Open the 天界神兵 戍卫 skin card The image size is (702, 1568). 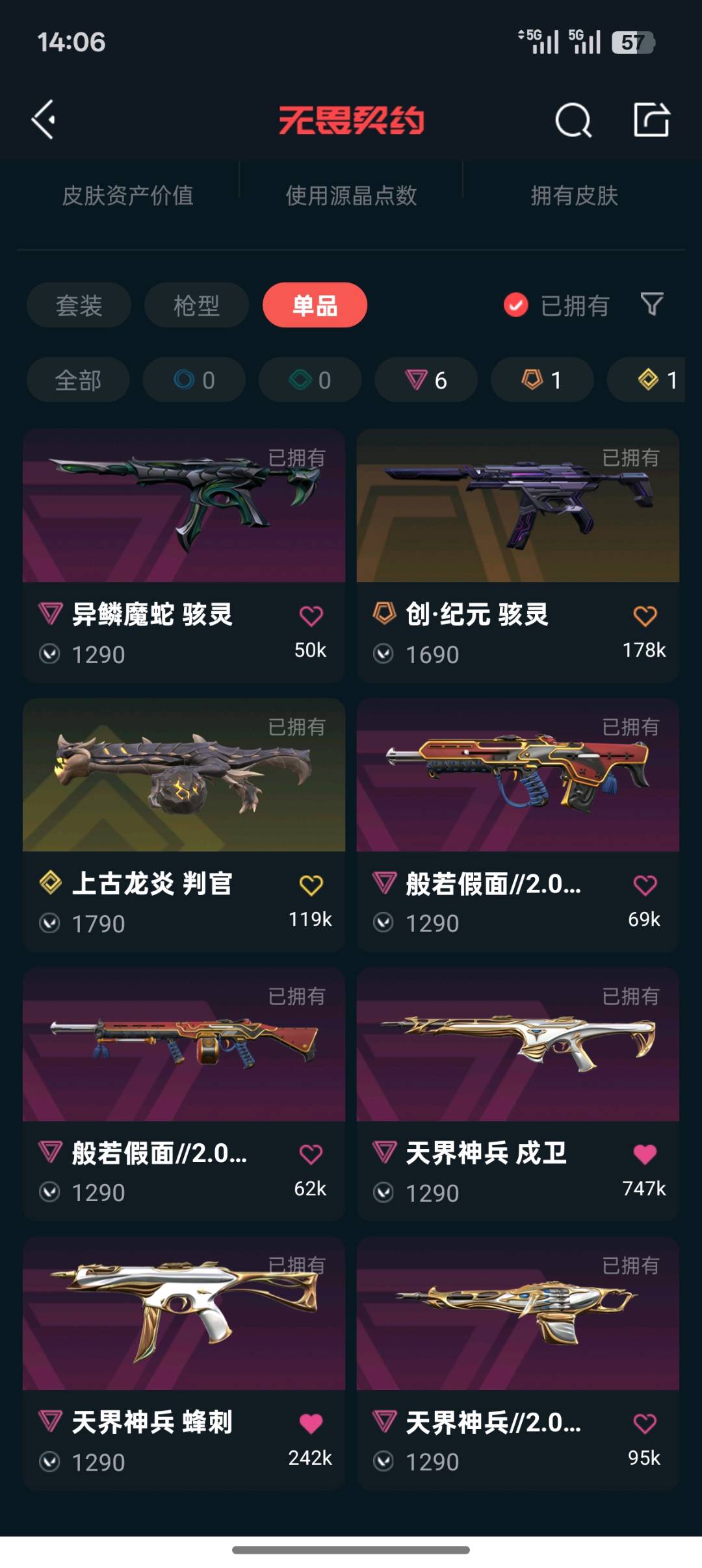(517, 1046)
